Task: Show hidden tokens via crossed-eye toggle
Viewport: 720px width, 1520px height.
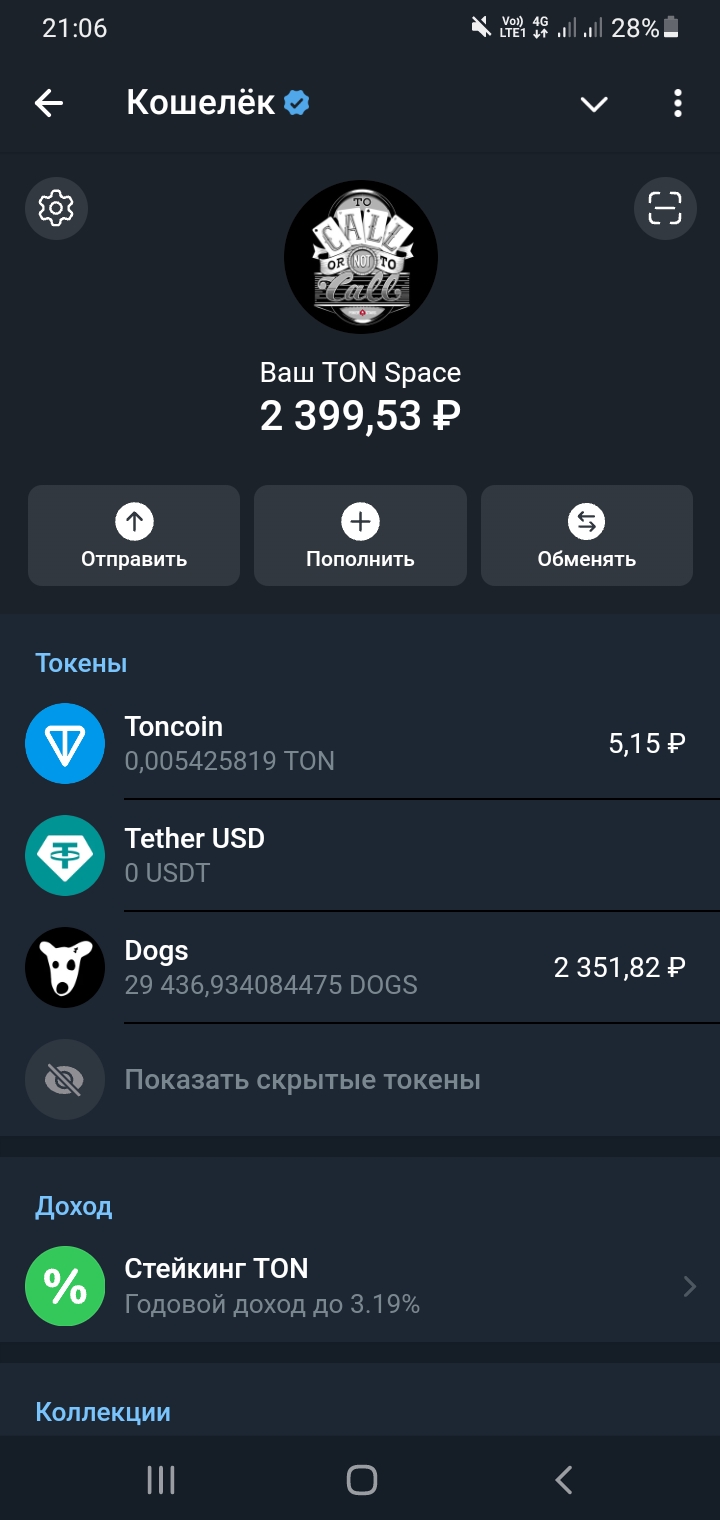Action: 64,1080
